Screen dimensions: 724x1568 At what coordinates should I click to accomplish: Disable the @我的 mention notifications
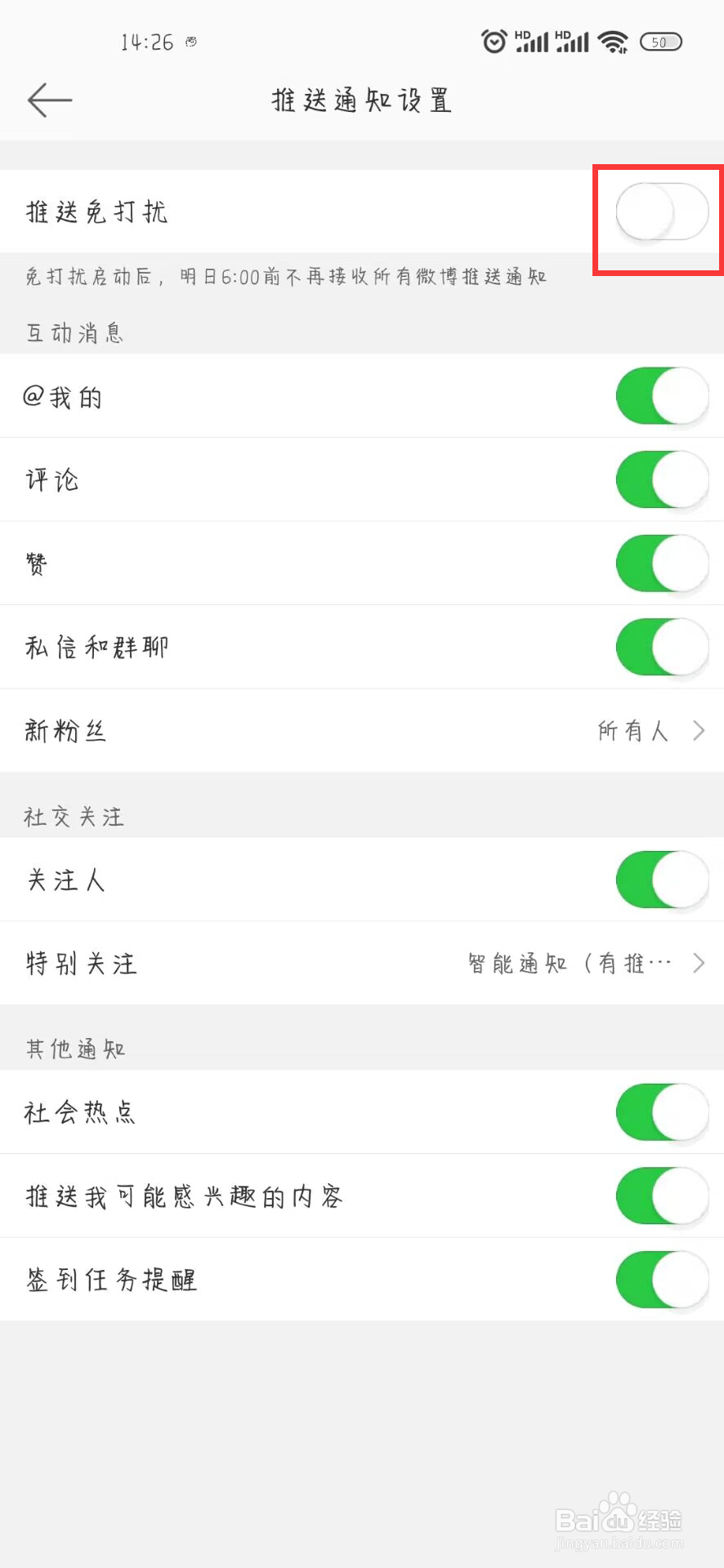661,396
